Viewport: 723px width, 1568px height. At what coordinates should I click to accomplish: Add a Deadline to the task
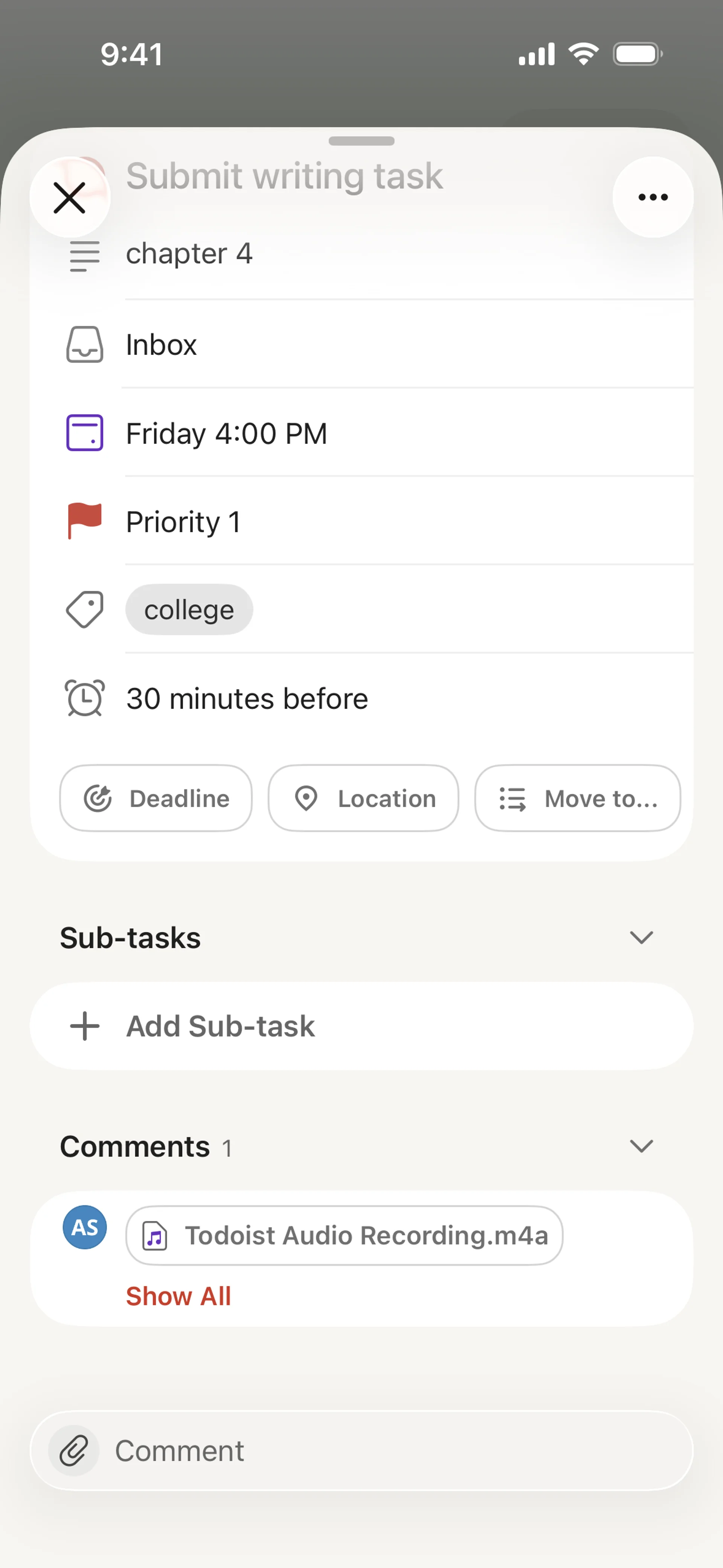tap(156, 799)
